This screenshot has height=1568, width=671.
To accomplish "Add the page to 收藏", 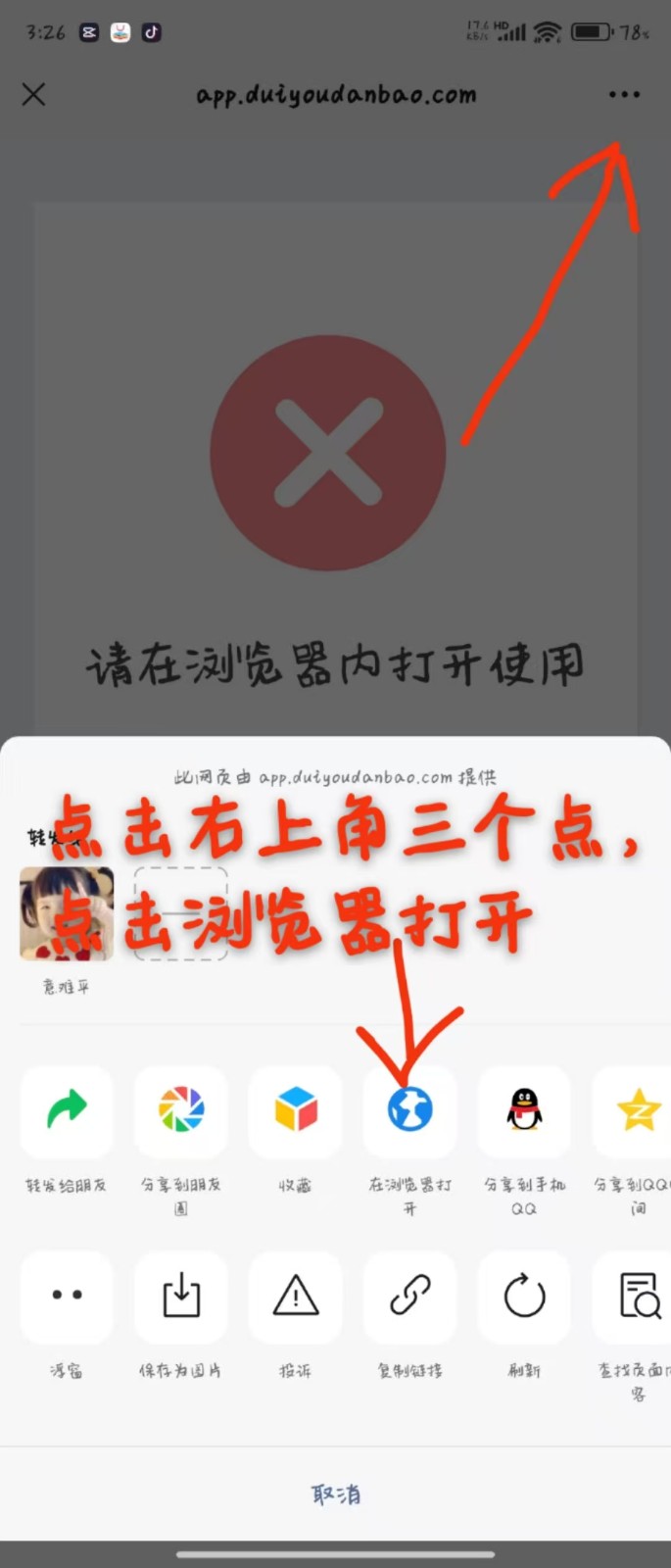I will [295, 1111].
